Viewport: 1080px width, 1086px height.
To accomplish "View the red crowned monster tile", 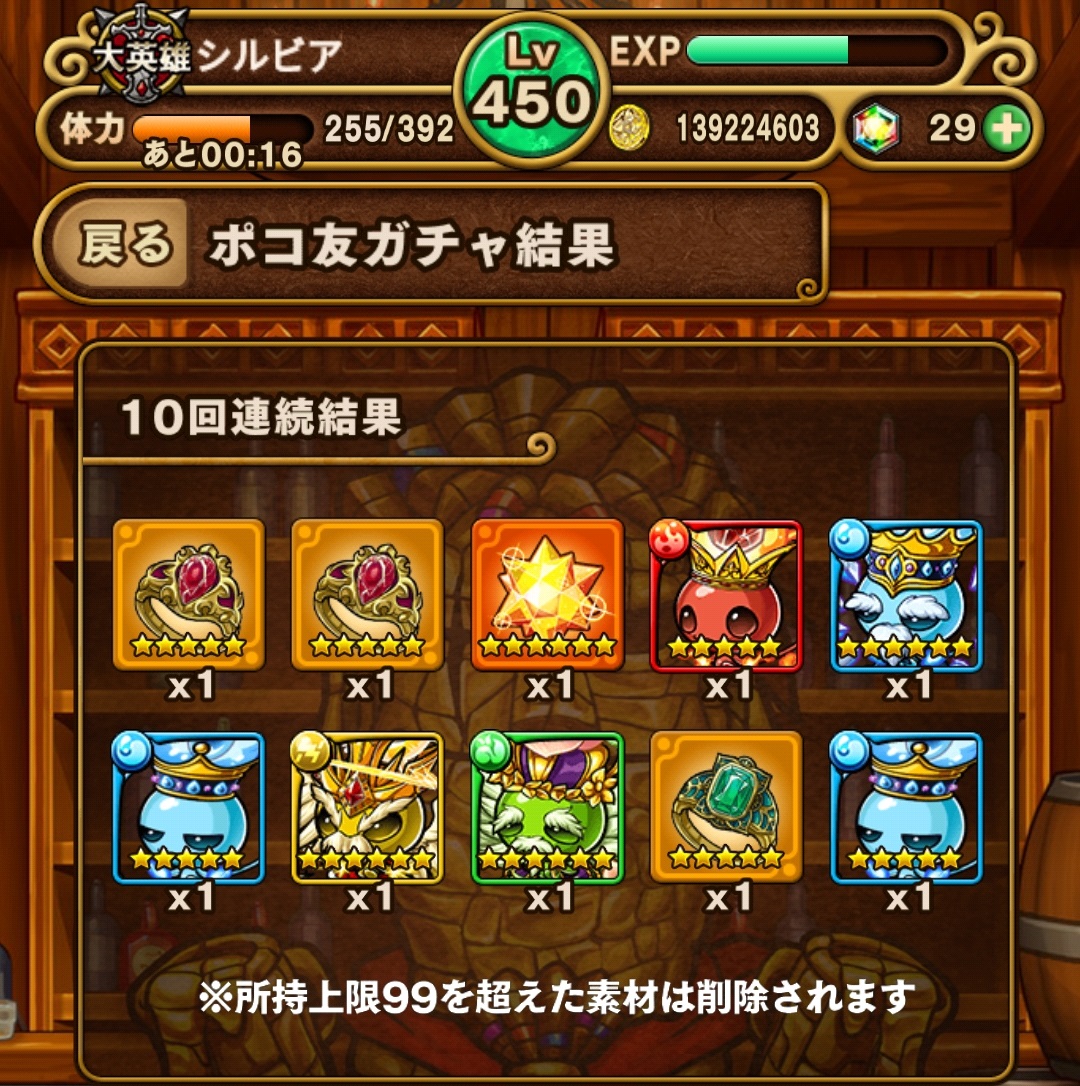I will click(726, 594).
